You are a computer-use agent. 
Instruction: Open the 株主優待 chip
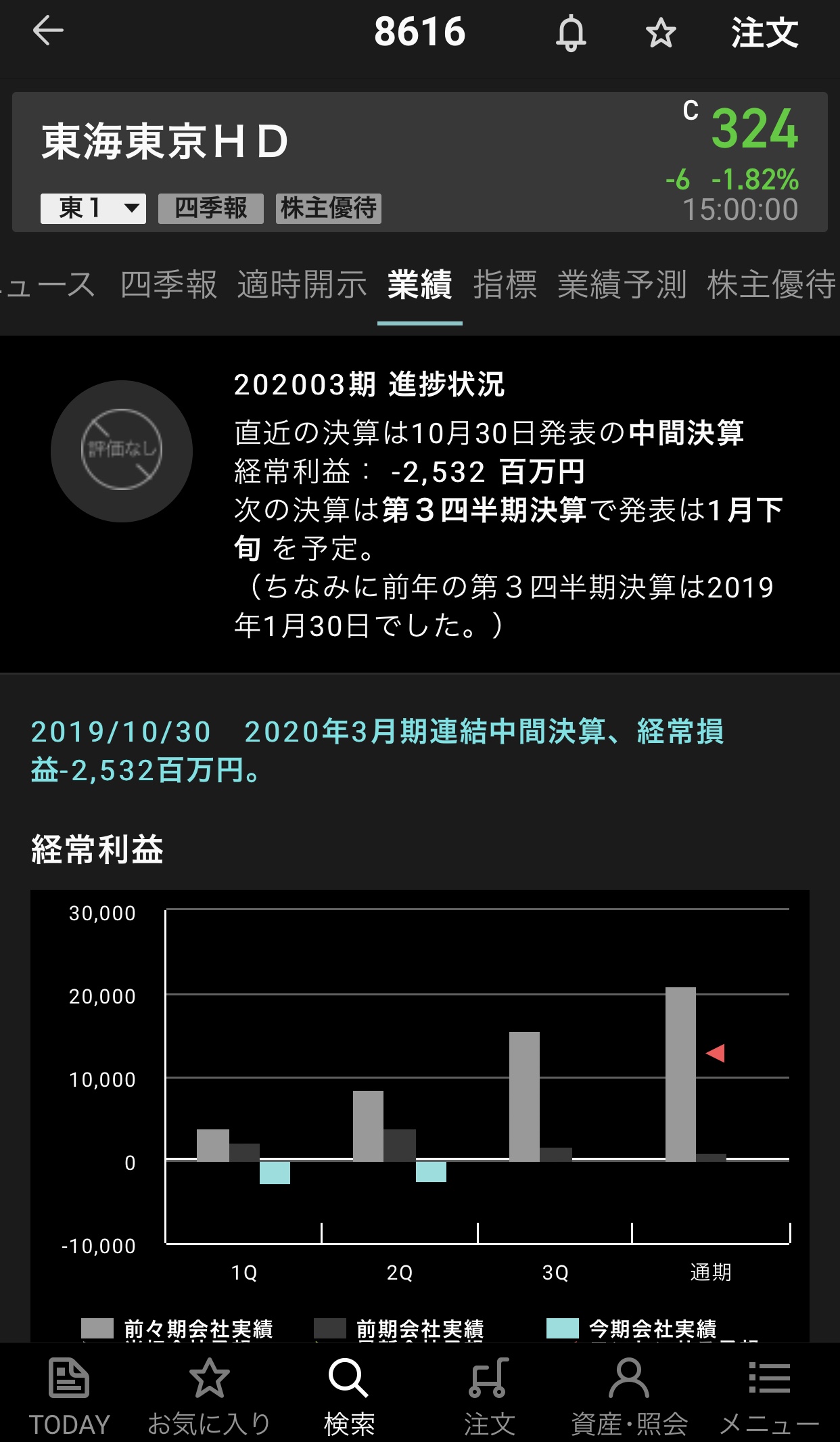pos(329,208)
